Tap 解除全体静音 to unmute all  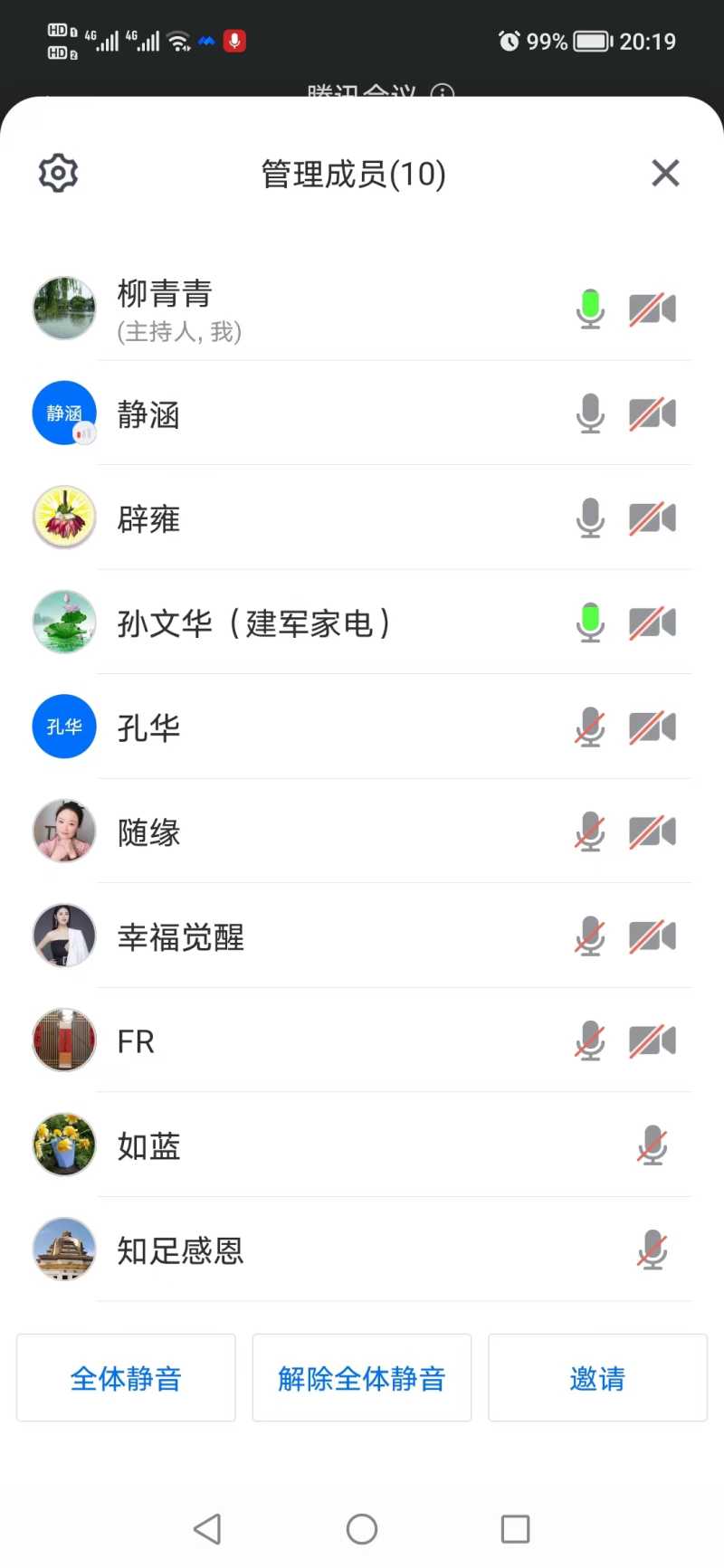coord(362,1378)
